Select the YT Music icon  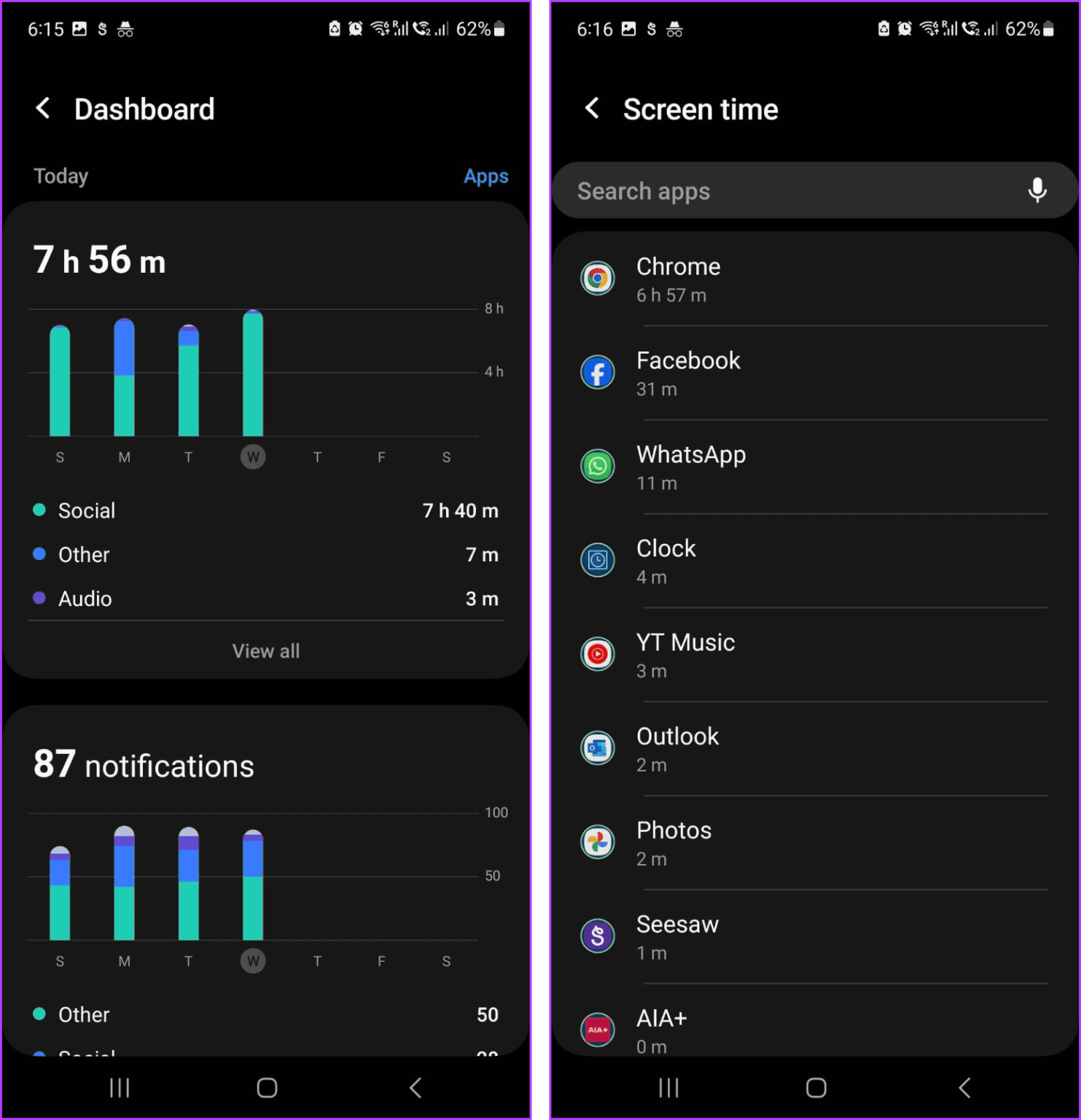pyautogui.click(x=597, y=654)
